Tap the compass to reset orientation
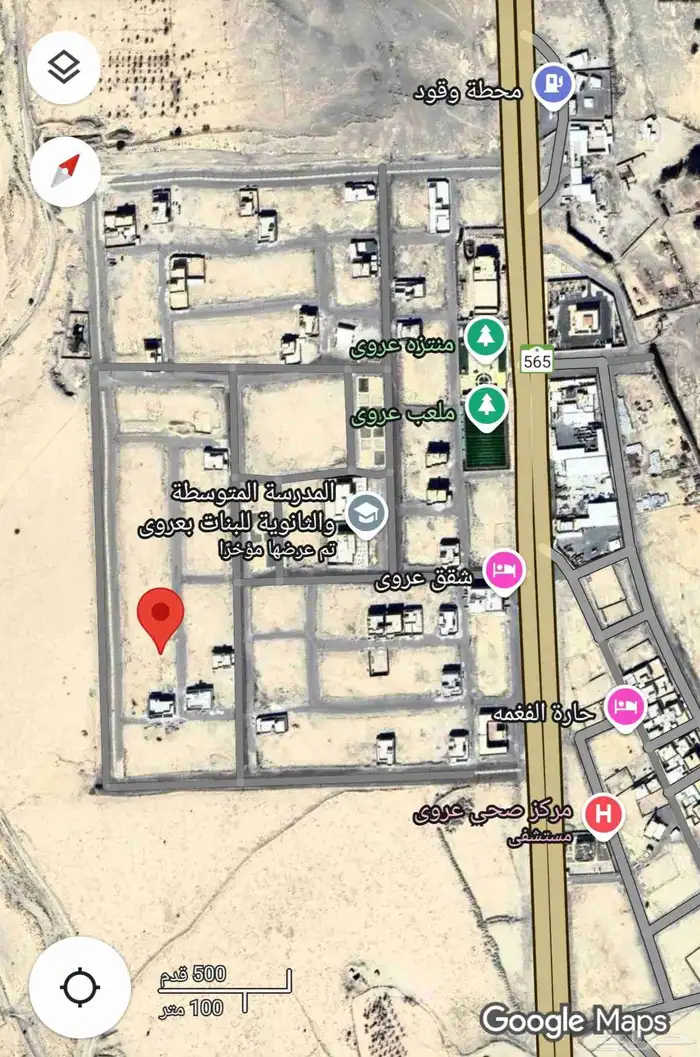The height and width of the screenshot is (1057, 700). [65, 173]
